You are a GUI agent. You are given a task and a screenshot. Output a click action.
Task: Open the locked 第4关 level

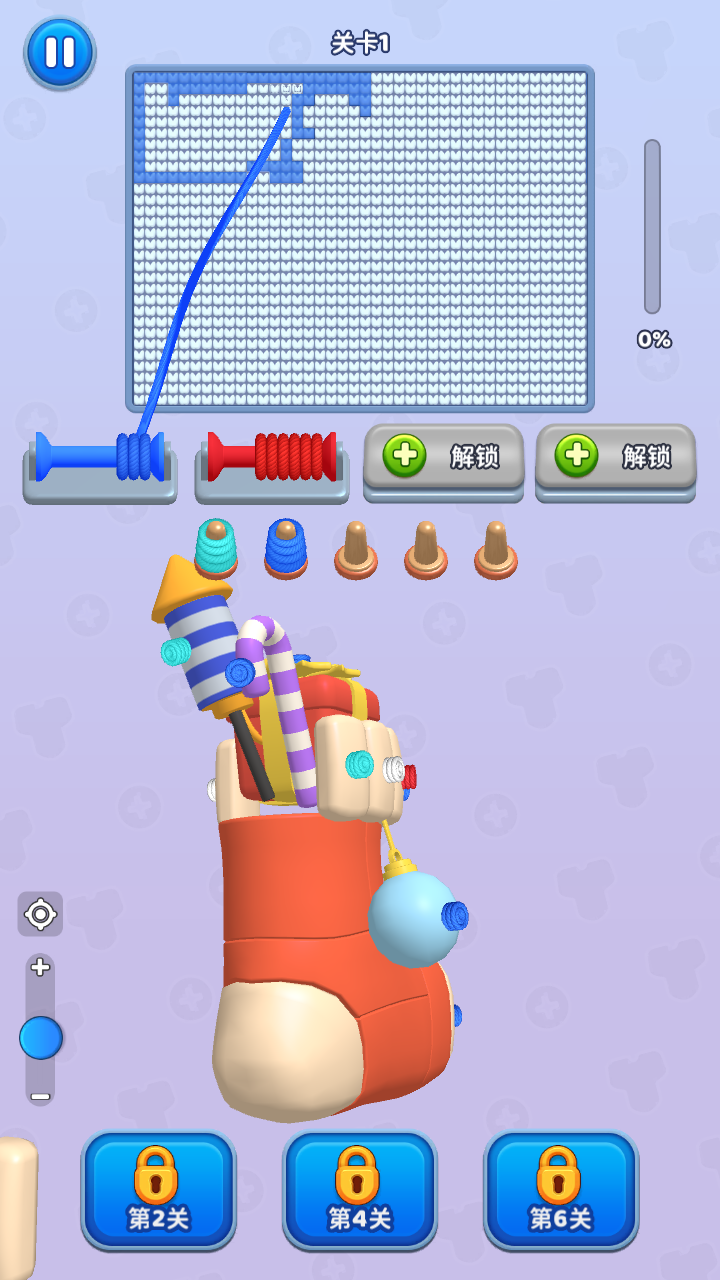[x=360, y=1190]
